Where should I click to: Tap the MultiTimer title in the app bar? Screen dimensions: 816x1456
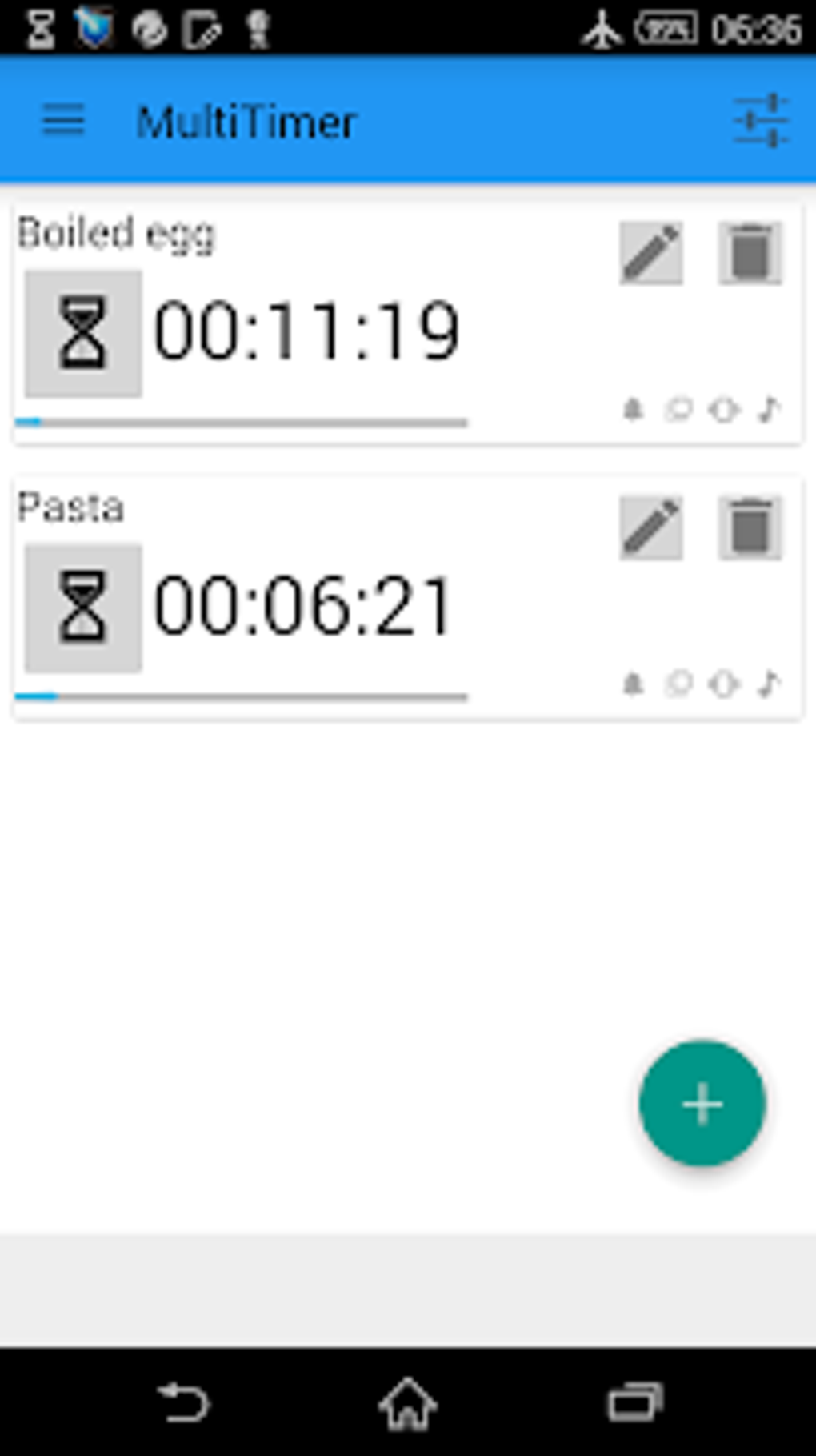[x=244, y=121]
